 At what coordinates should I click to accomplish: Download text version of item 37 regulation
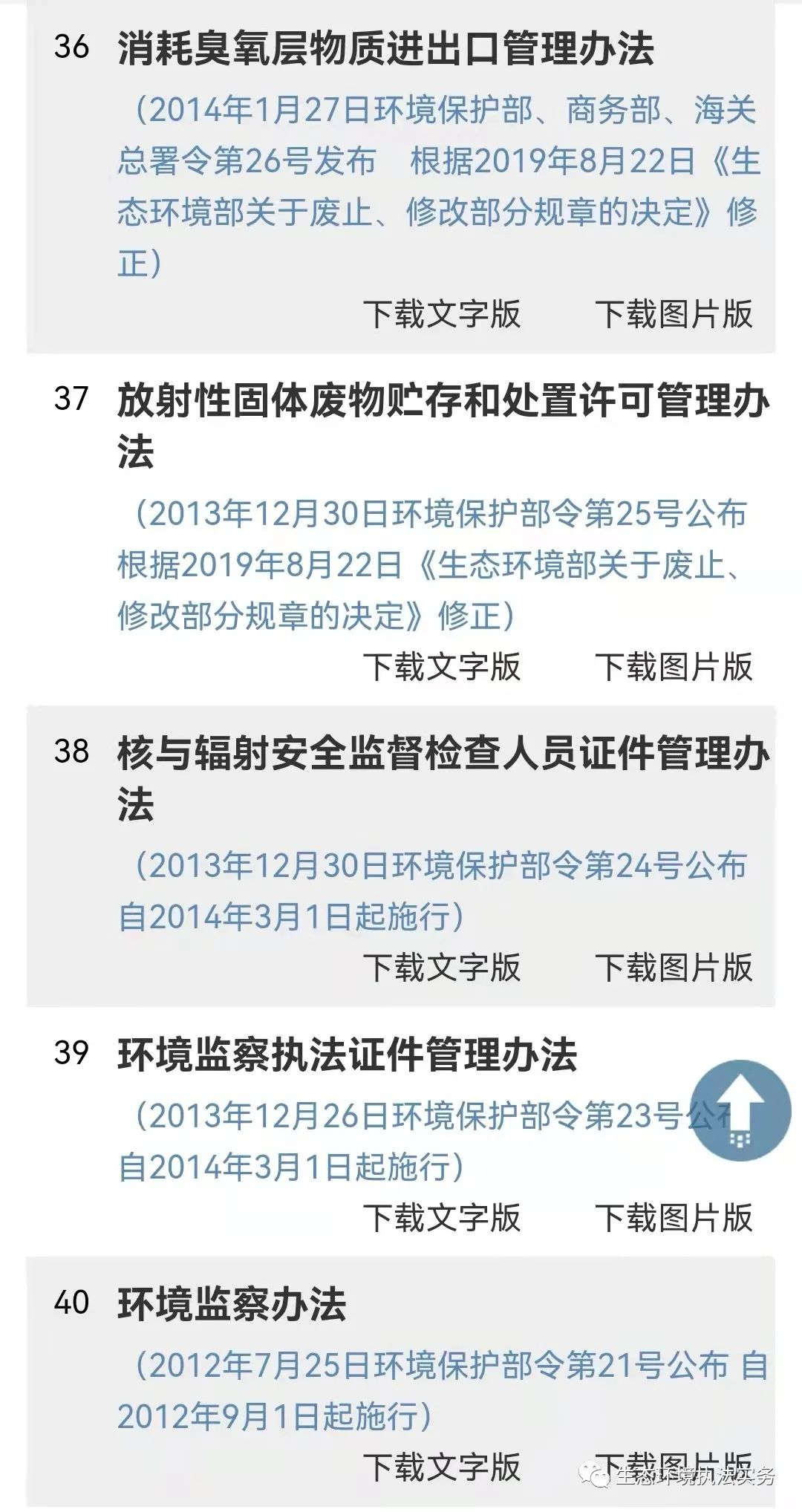(442, 666)
